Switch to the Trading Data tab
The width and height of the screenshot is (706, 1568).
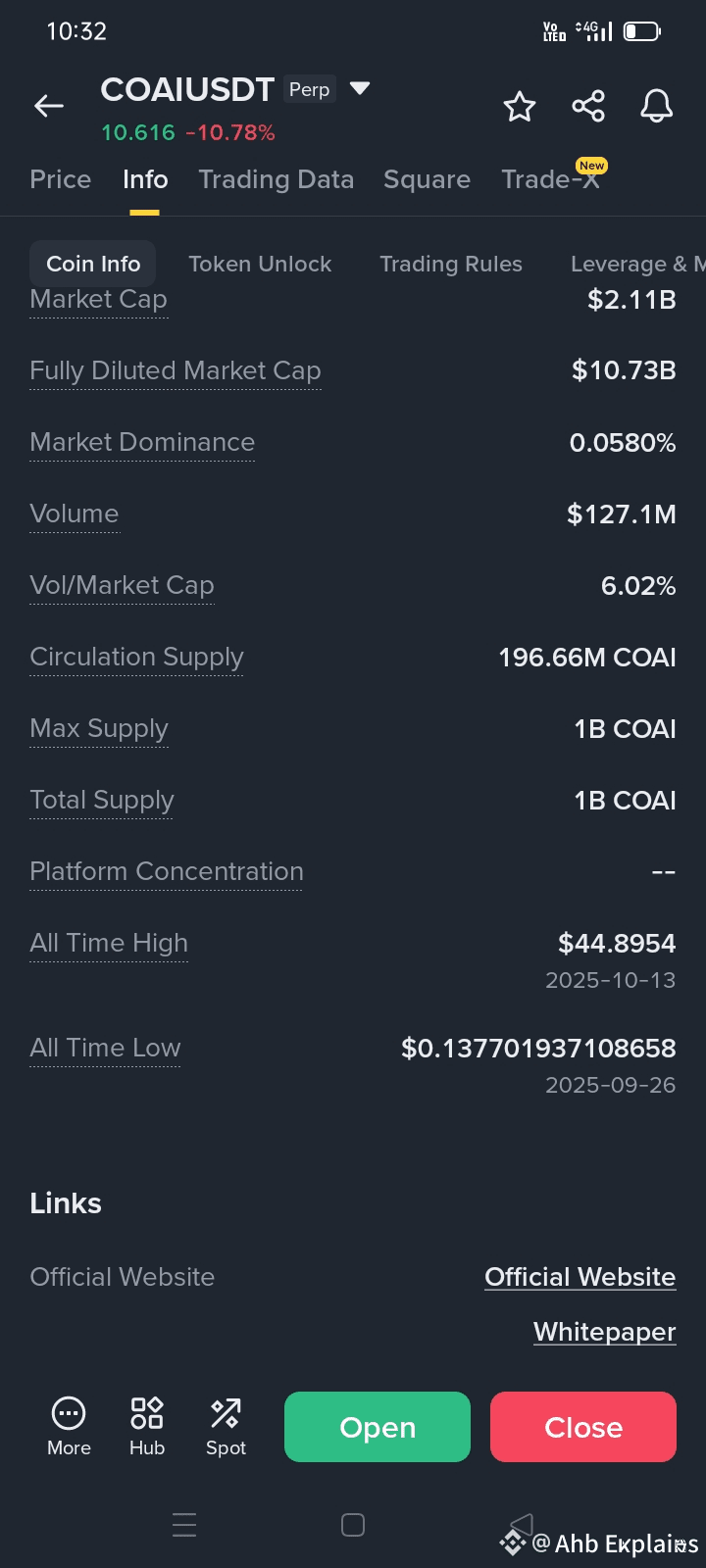[x=276, y=179]
